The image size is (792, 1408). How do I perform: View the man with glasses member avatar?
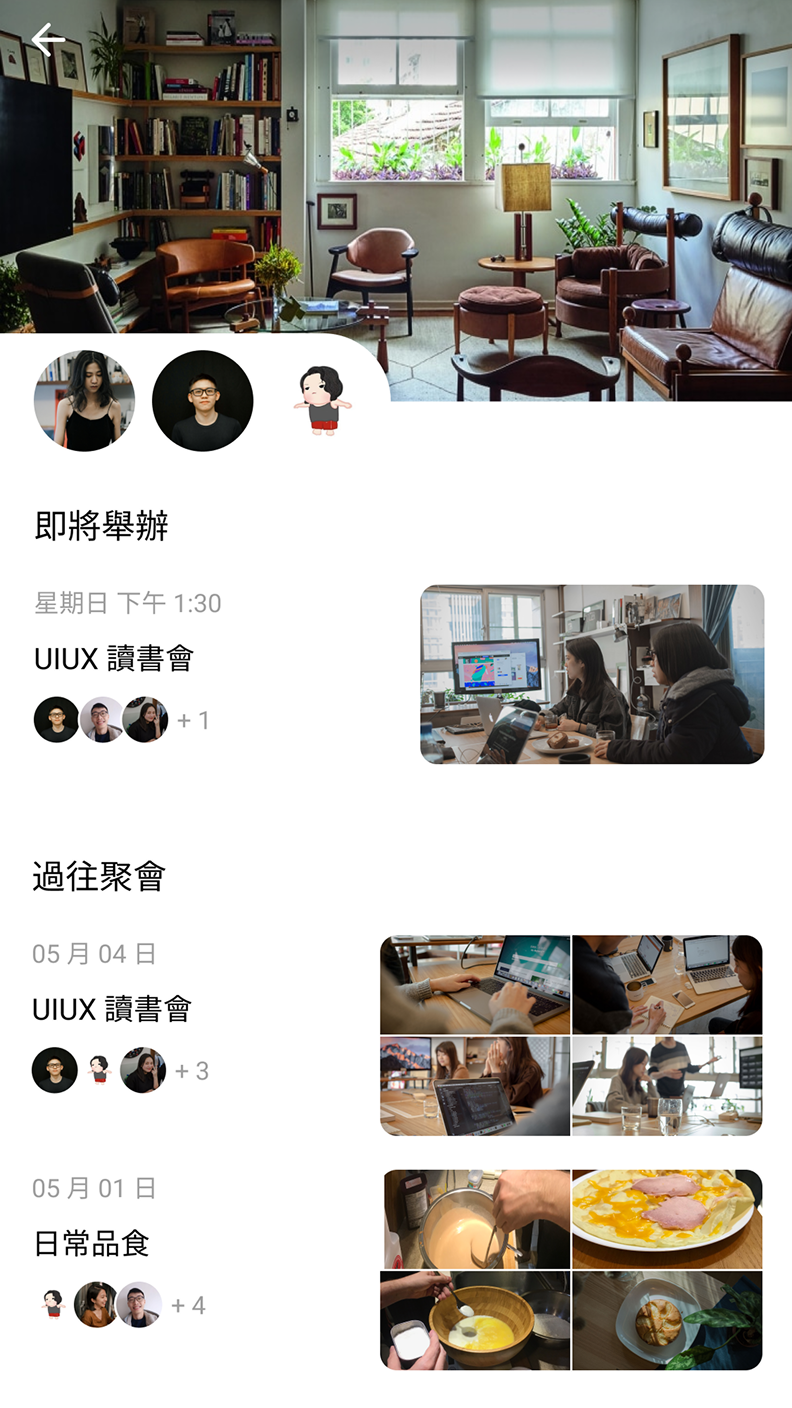[202, 401]
